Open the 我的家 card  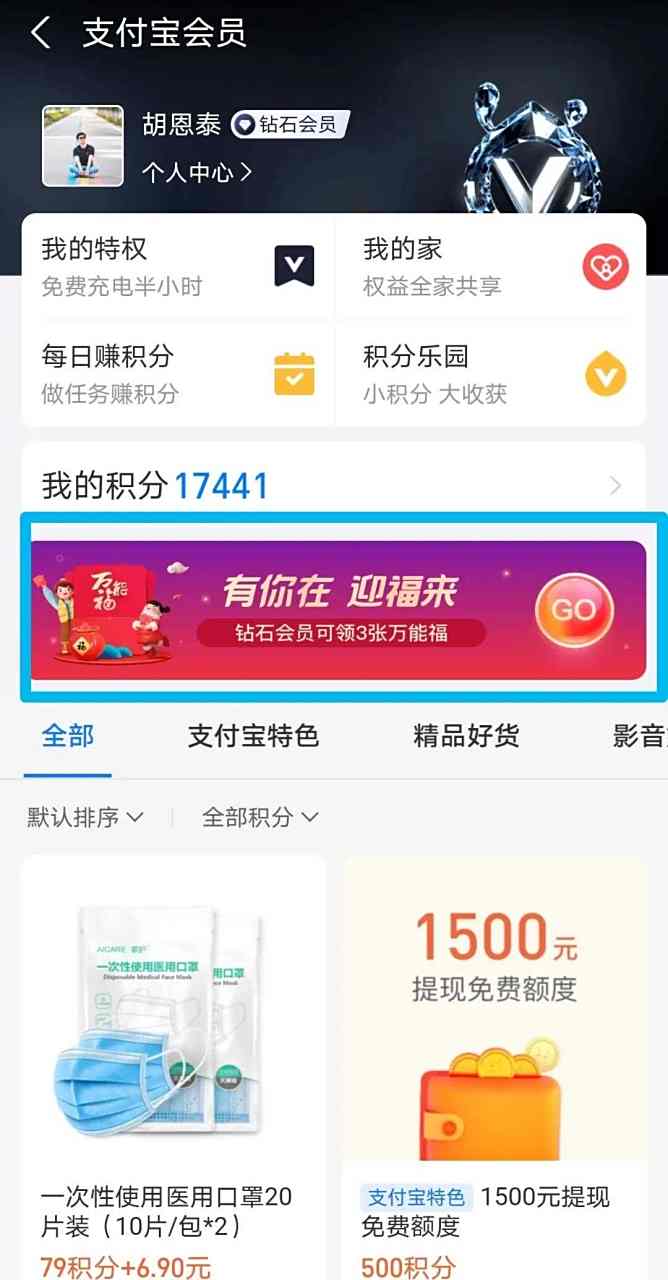[490, 266]
